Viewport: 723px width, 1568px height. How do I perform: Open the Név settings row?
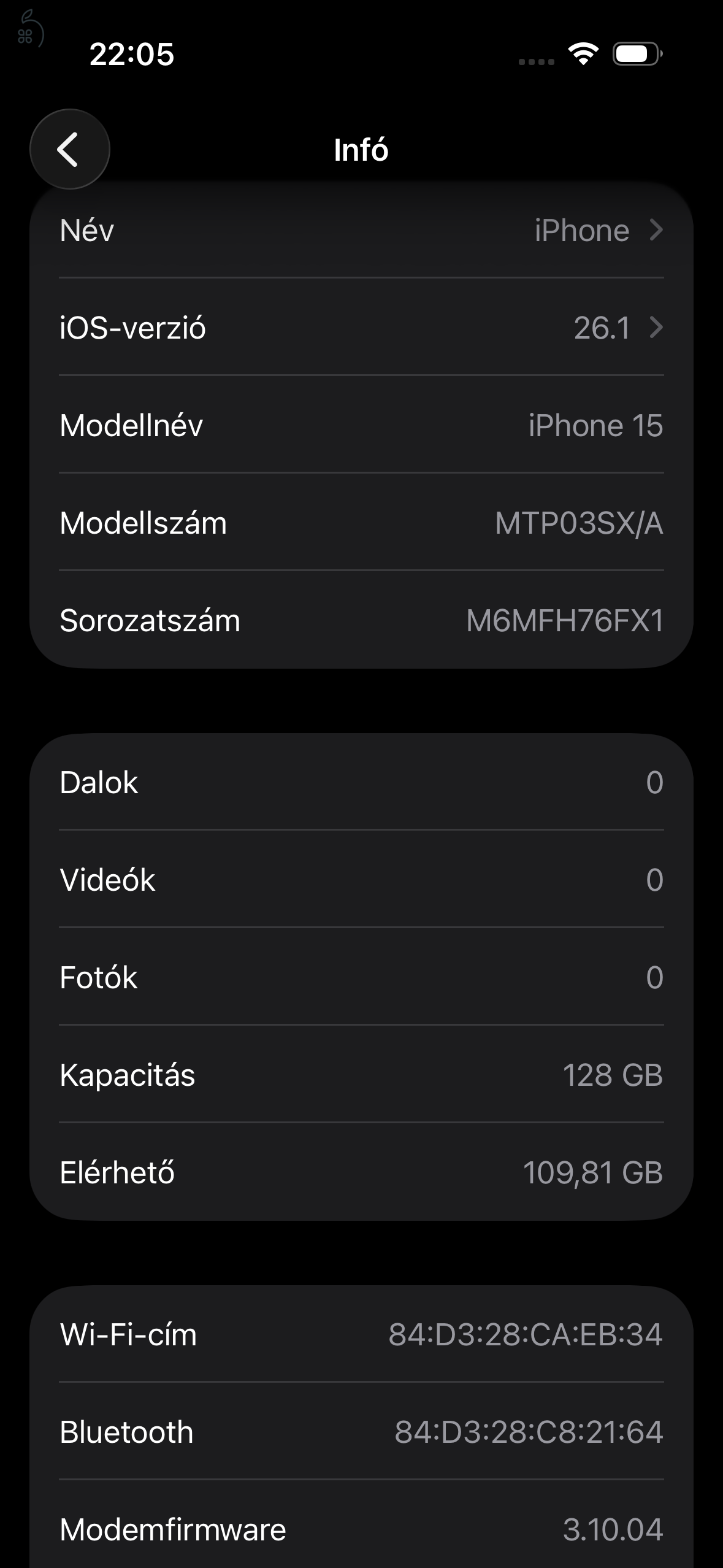pyautogui.click(x=361, y=231)
